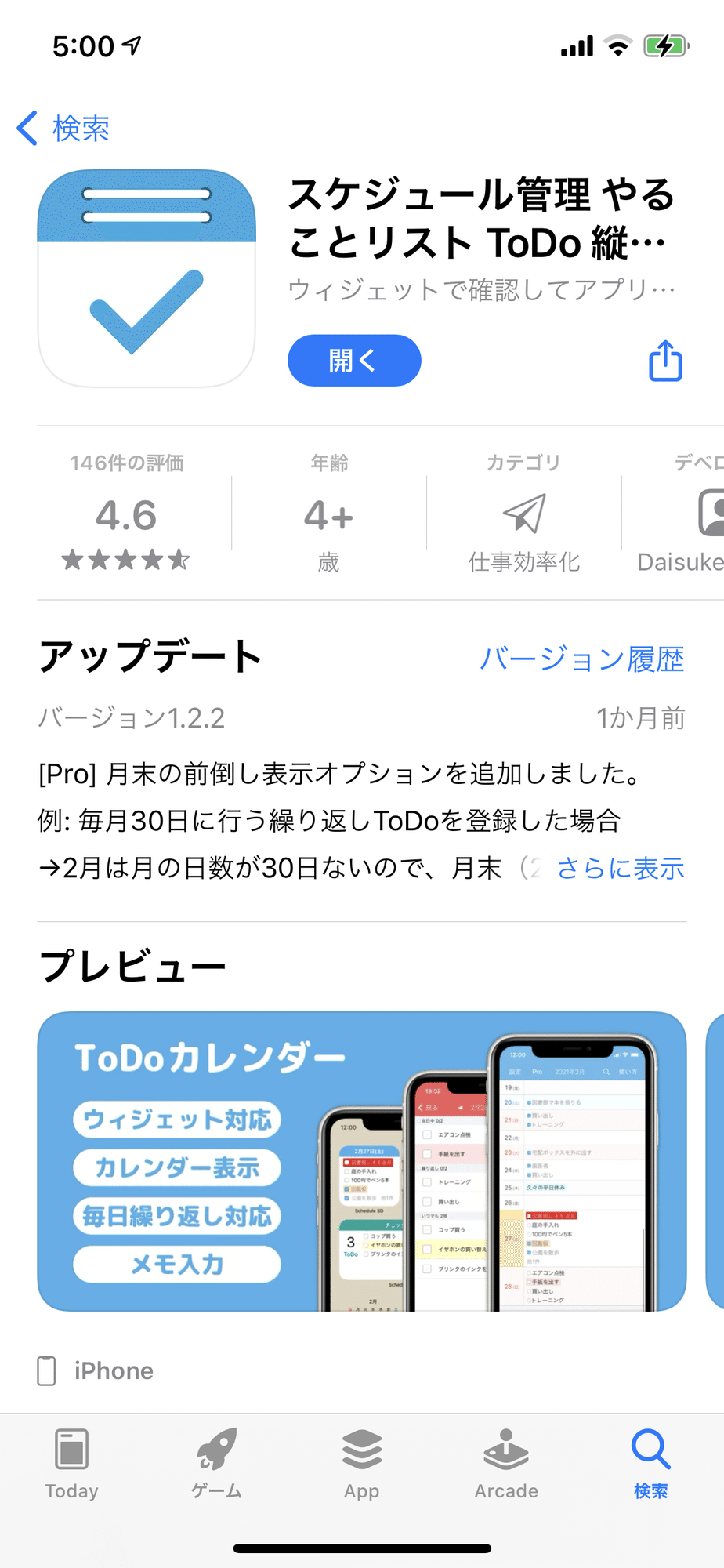The width and height of the screenshot is (724, 1568).
Task: Tap the 開く button to launch app
Action: pyautogui.click(x=353, y=360)
